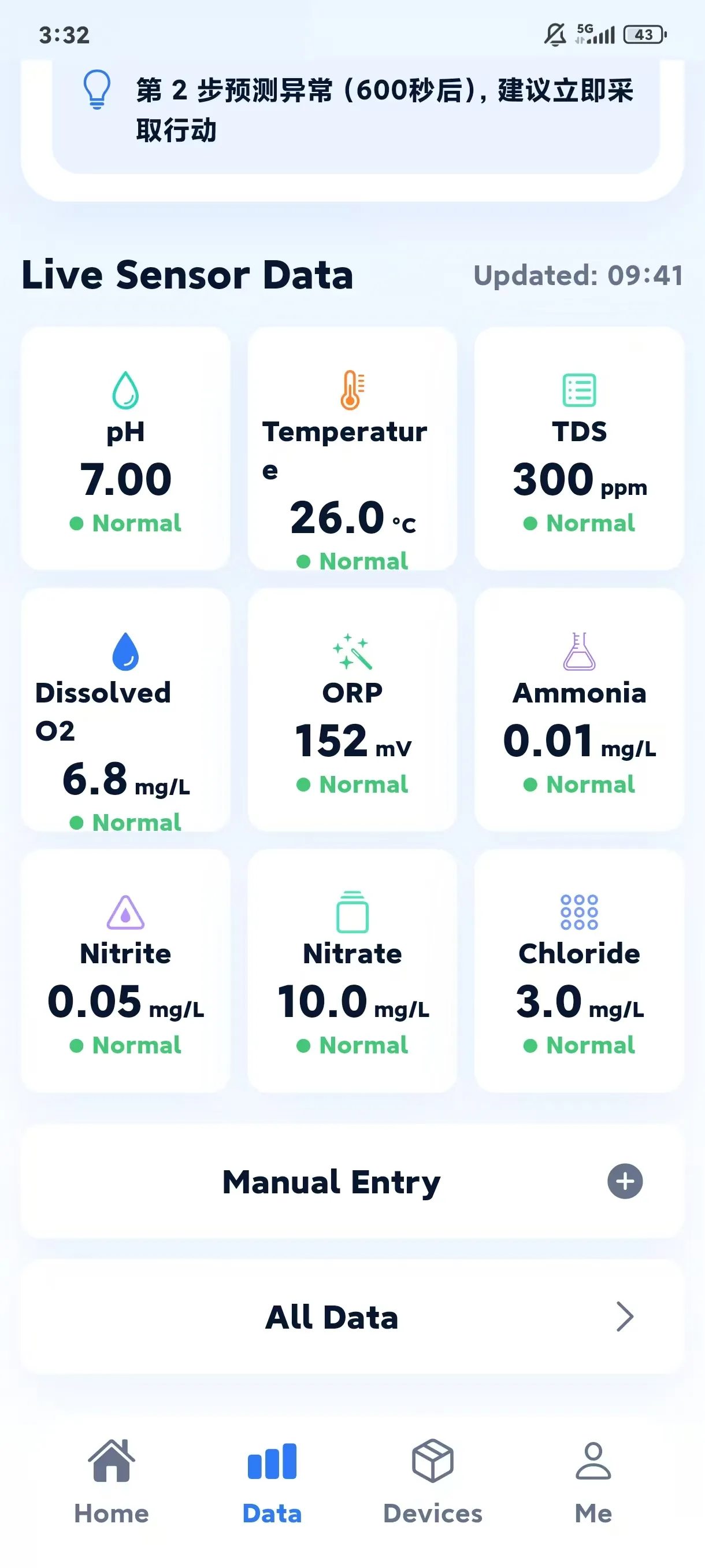
Task: Open the All Data row
Action: click(x=352, y=1316)
